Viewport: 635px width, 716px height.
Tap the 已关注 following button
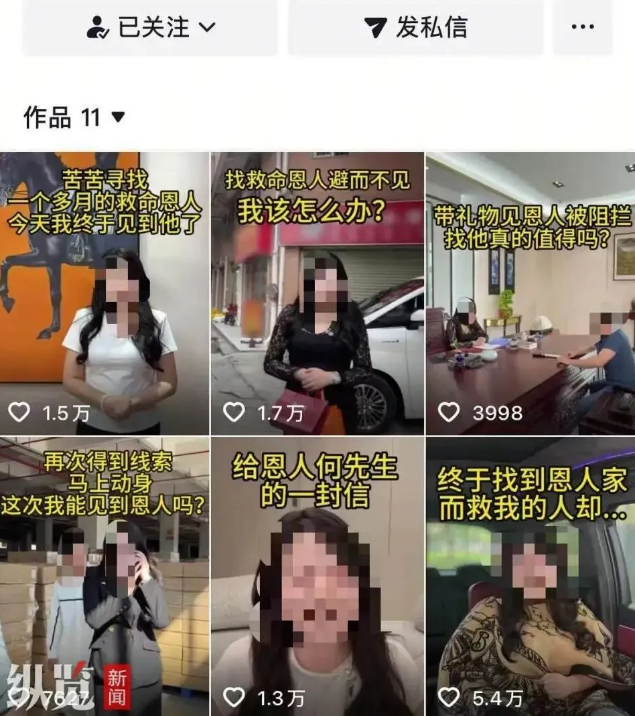coord(150,27)
